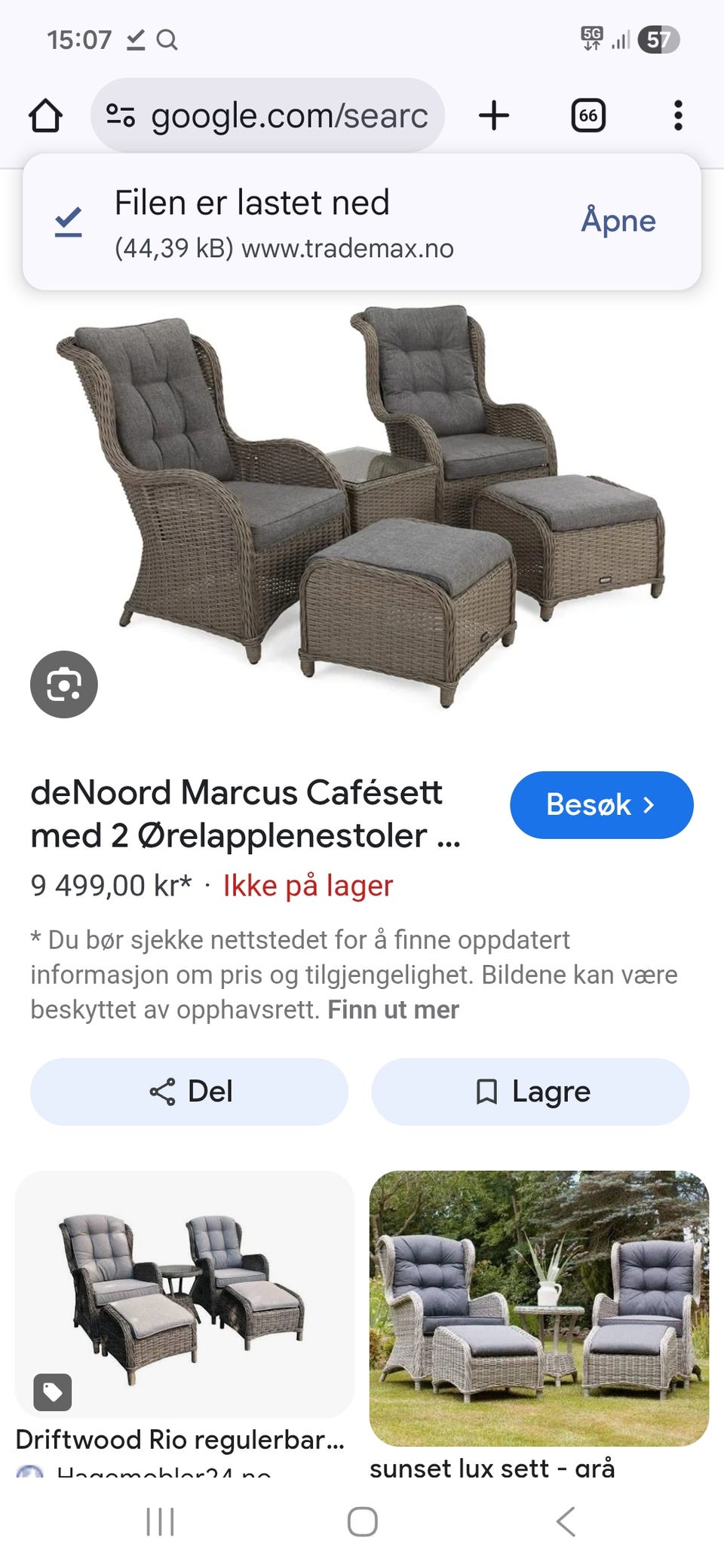Open the three-dot browser menu

click(x=677, y=115)
